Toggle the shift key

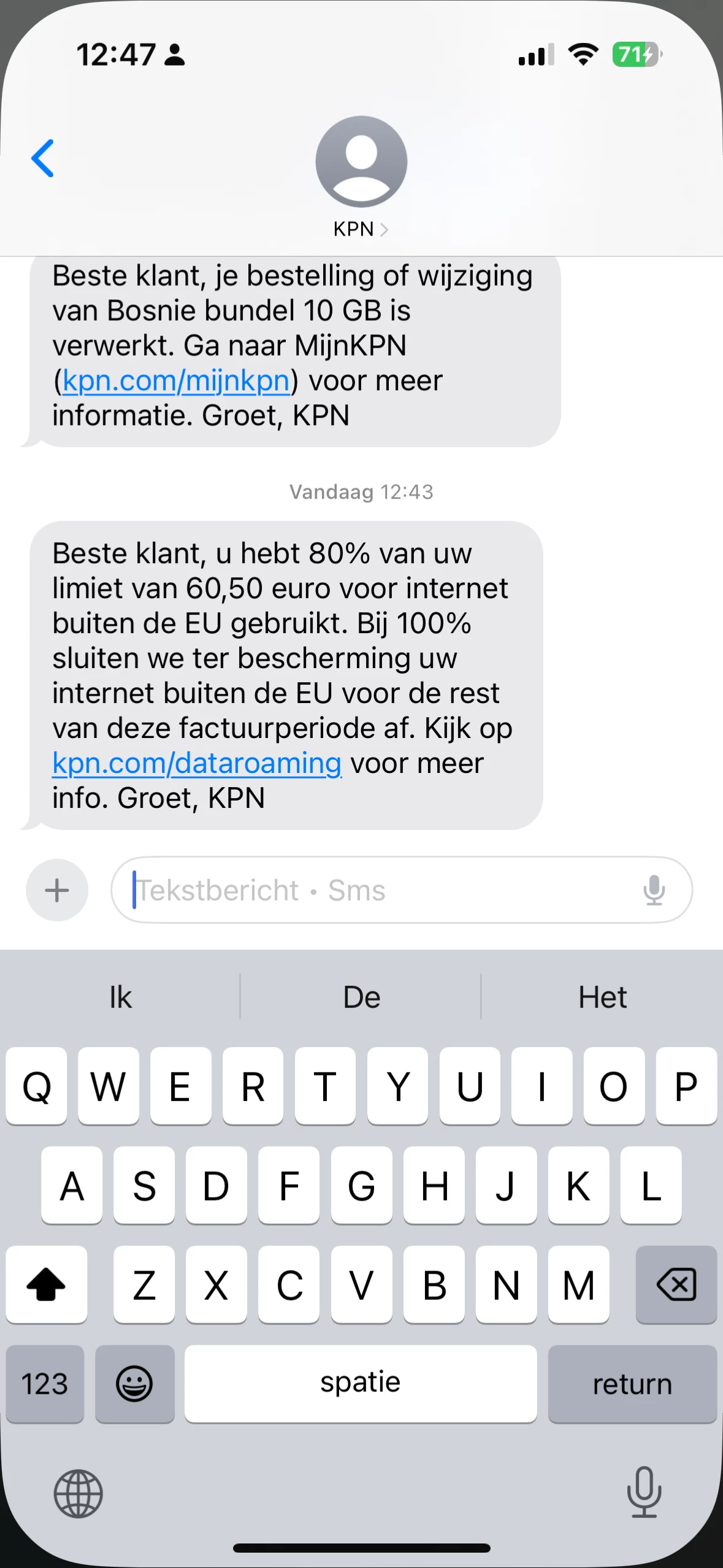coord(47,1285)
